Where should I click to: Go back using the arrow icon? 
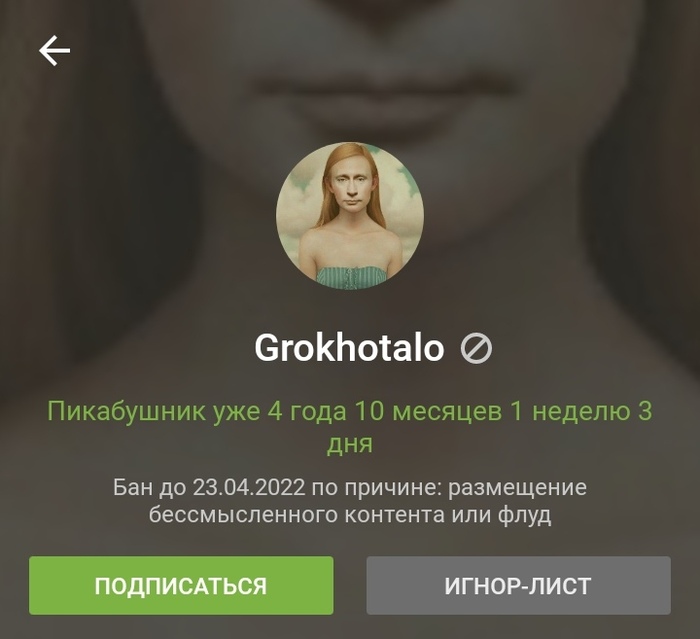54,51
